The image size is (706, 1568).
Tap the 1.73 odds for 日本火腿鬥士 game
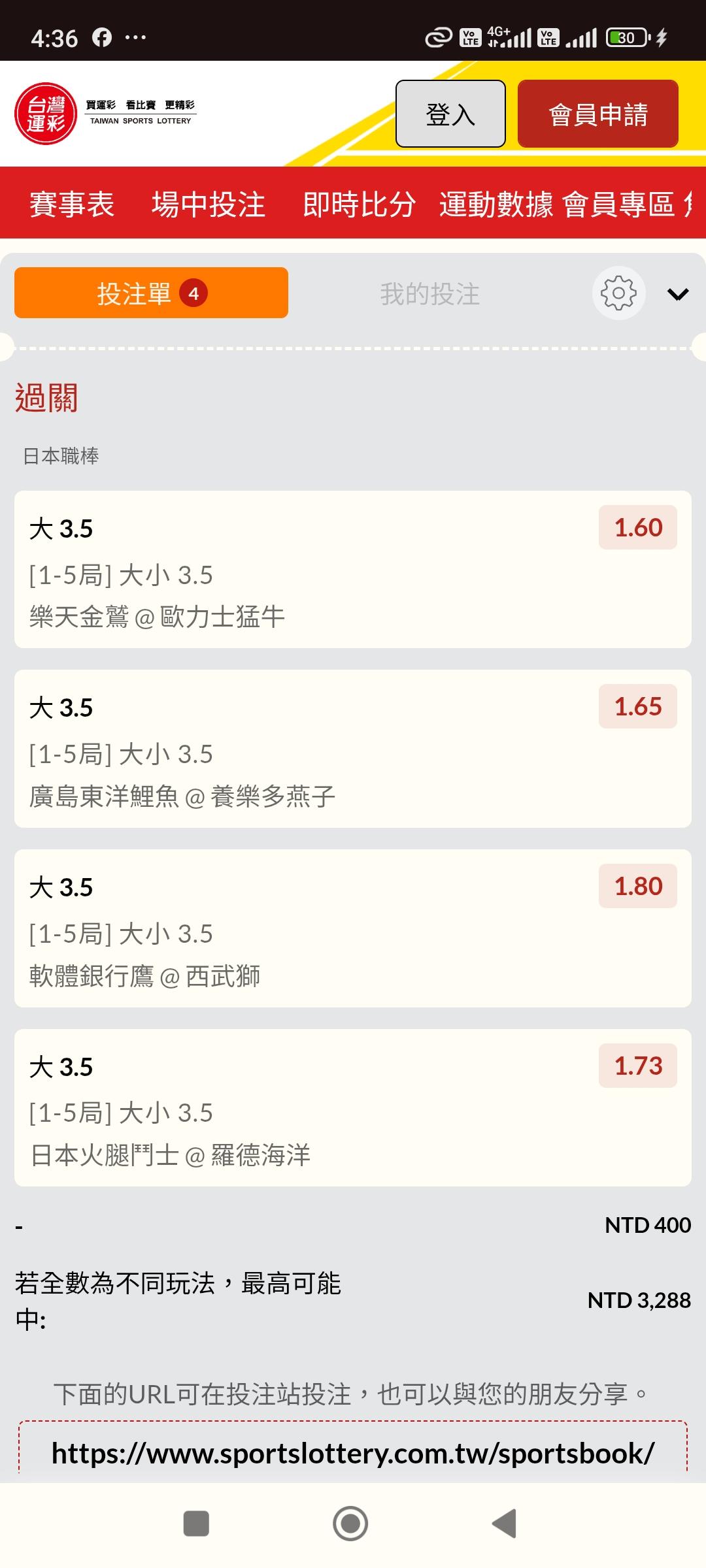[x=638, y=1066]
